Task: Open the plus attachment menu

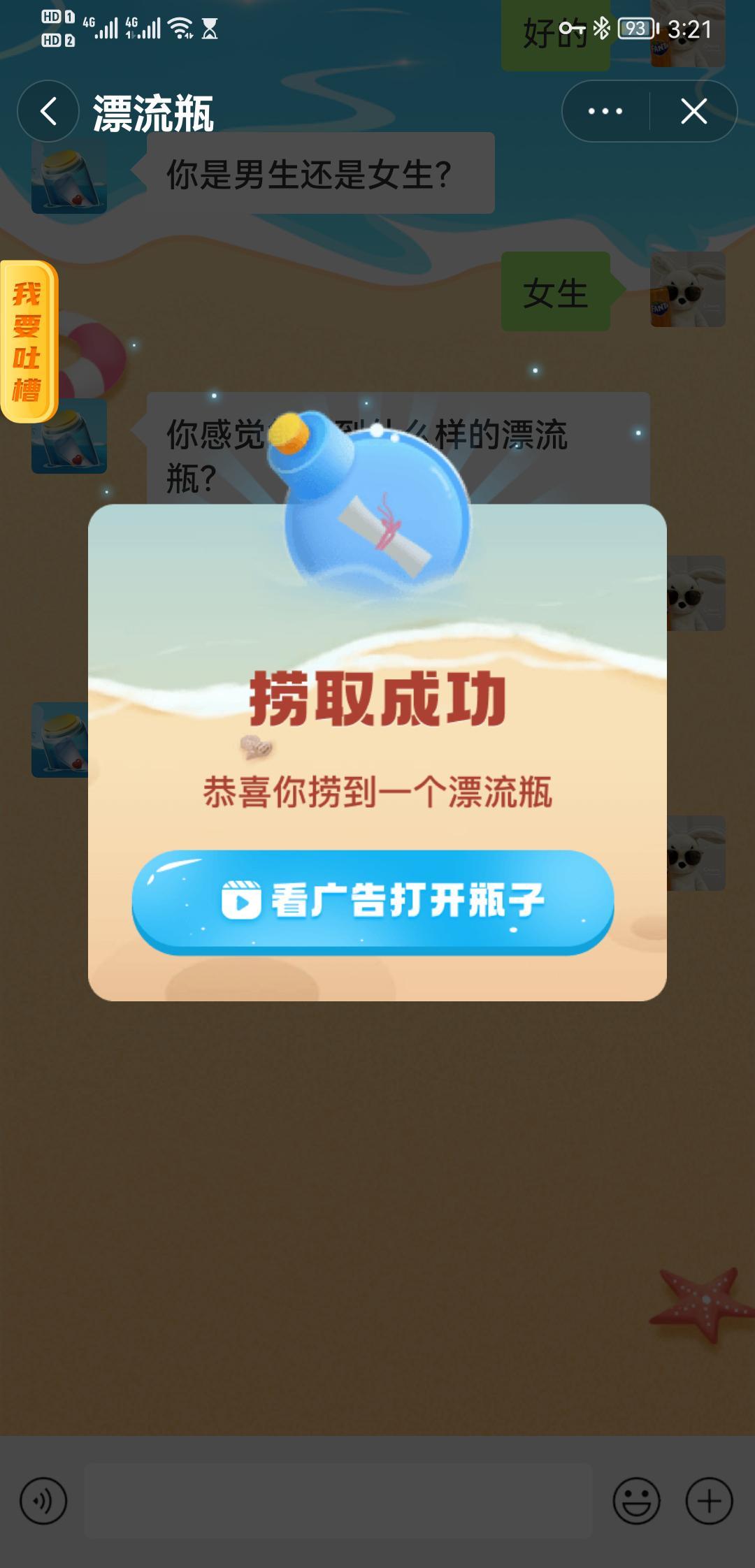Action: click(709, 1500)
